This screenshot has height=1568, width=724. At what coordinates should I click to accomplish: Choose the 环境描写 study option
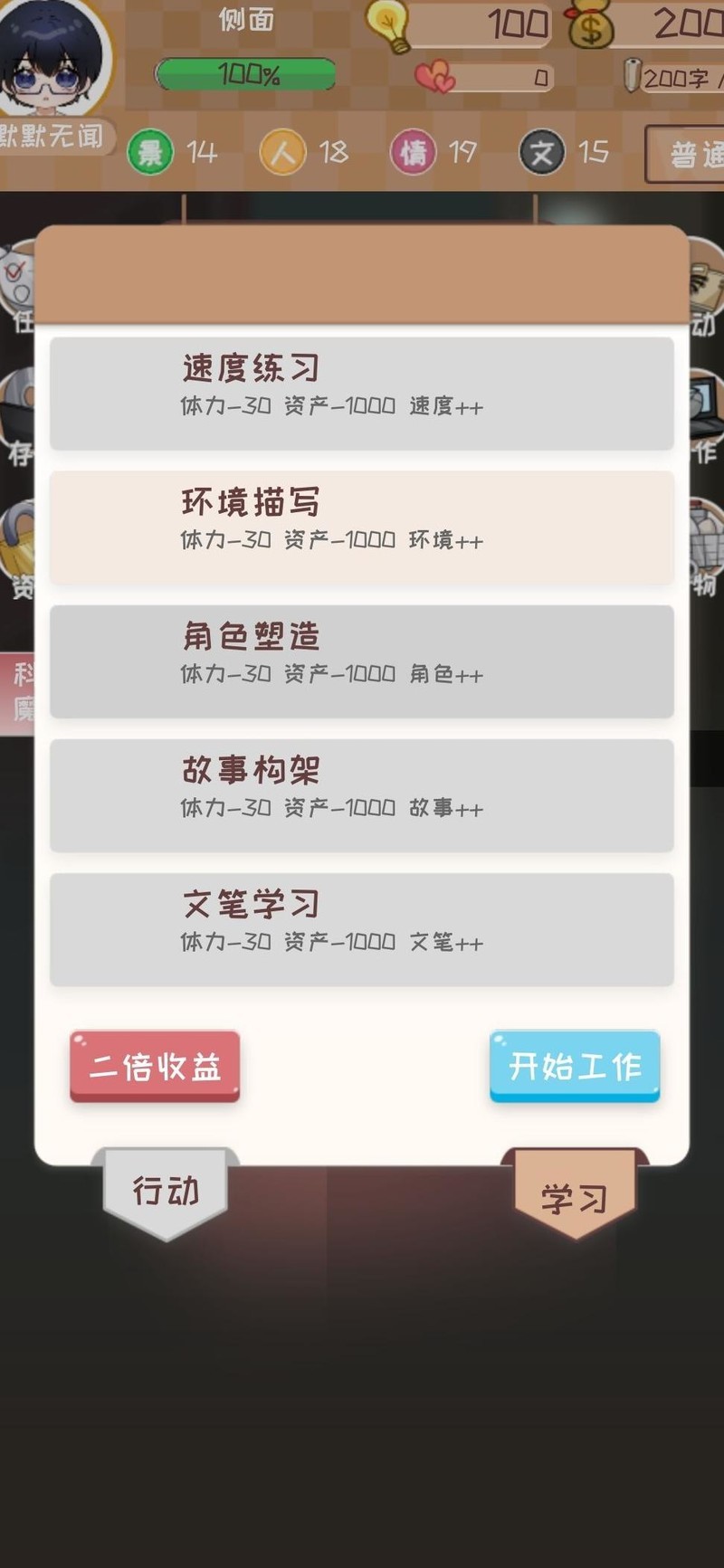click(361, 527)
